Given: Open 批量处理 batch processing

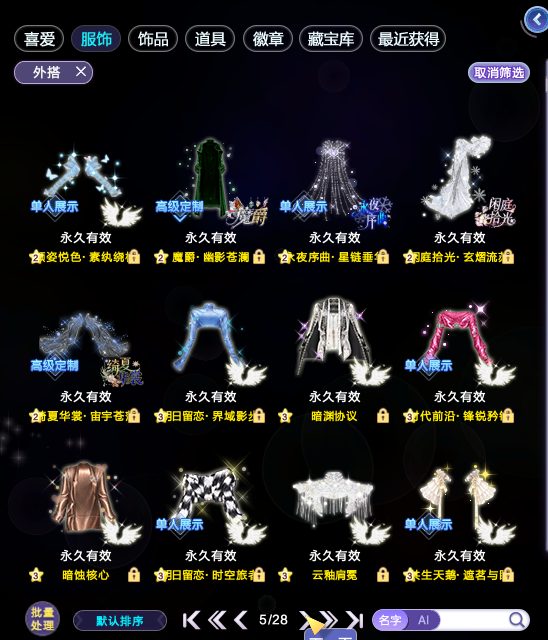Looking at the screenshot, I should point(42,619).
